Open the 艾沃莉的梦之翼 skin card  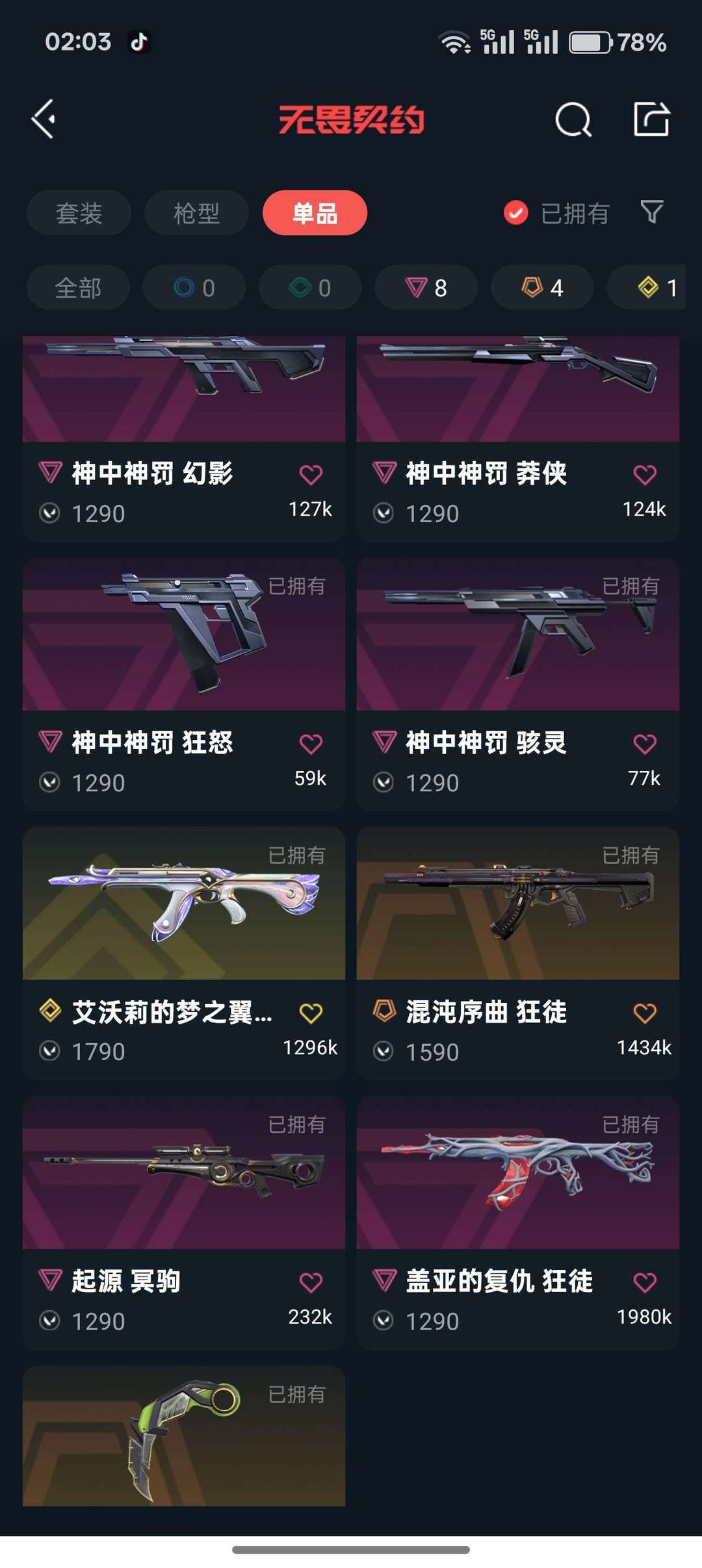pos(184,954)
